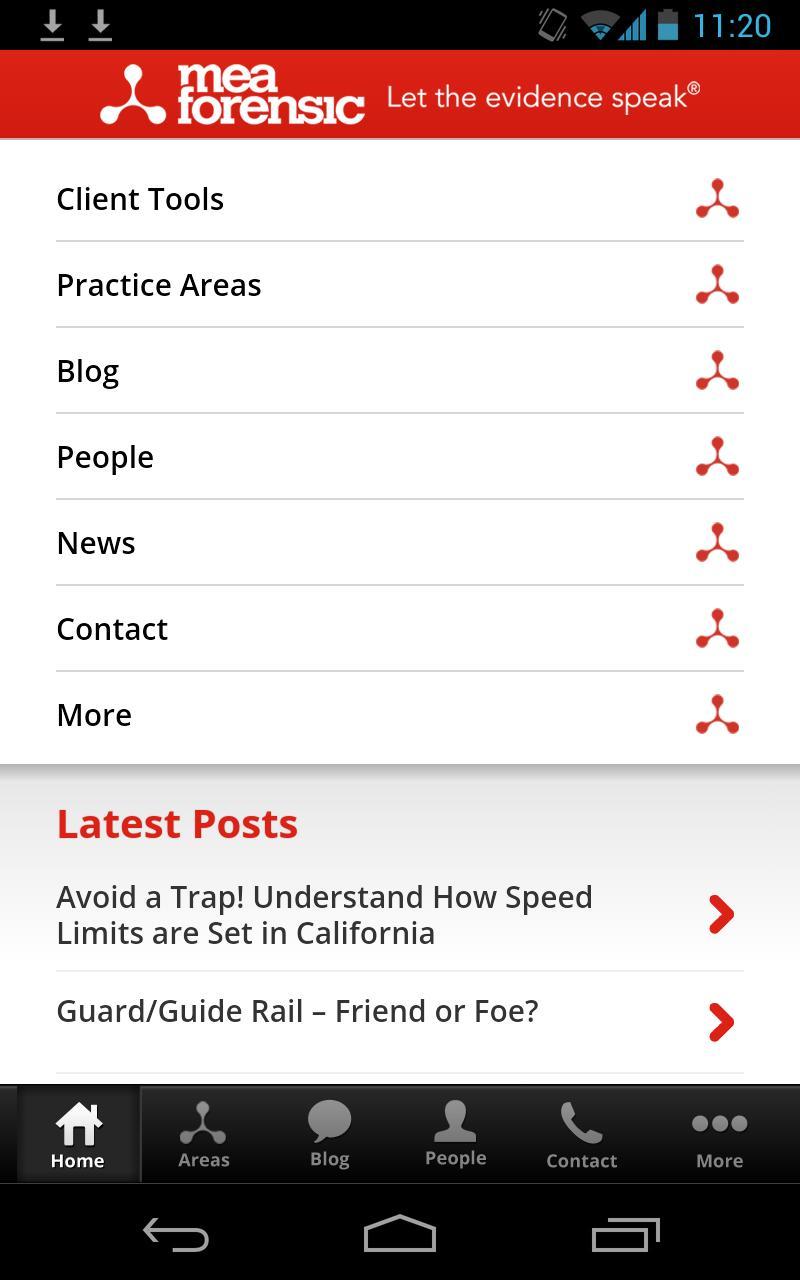
Task: Open the People row in the menu list
Action: coord(398,457)
